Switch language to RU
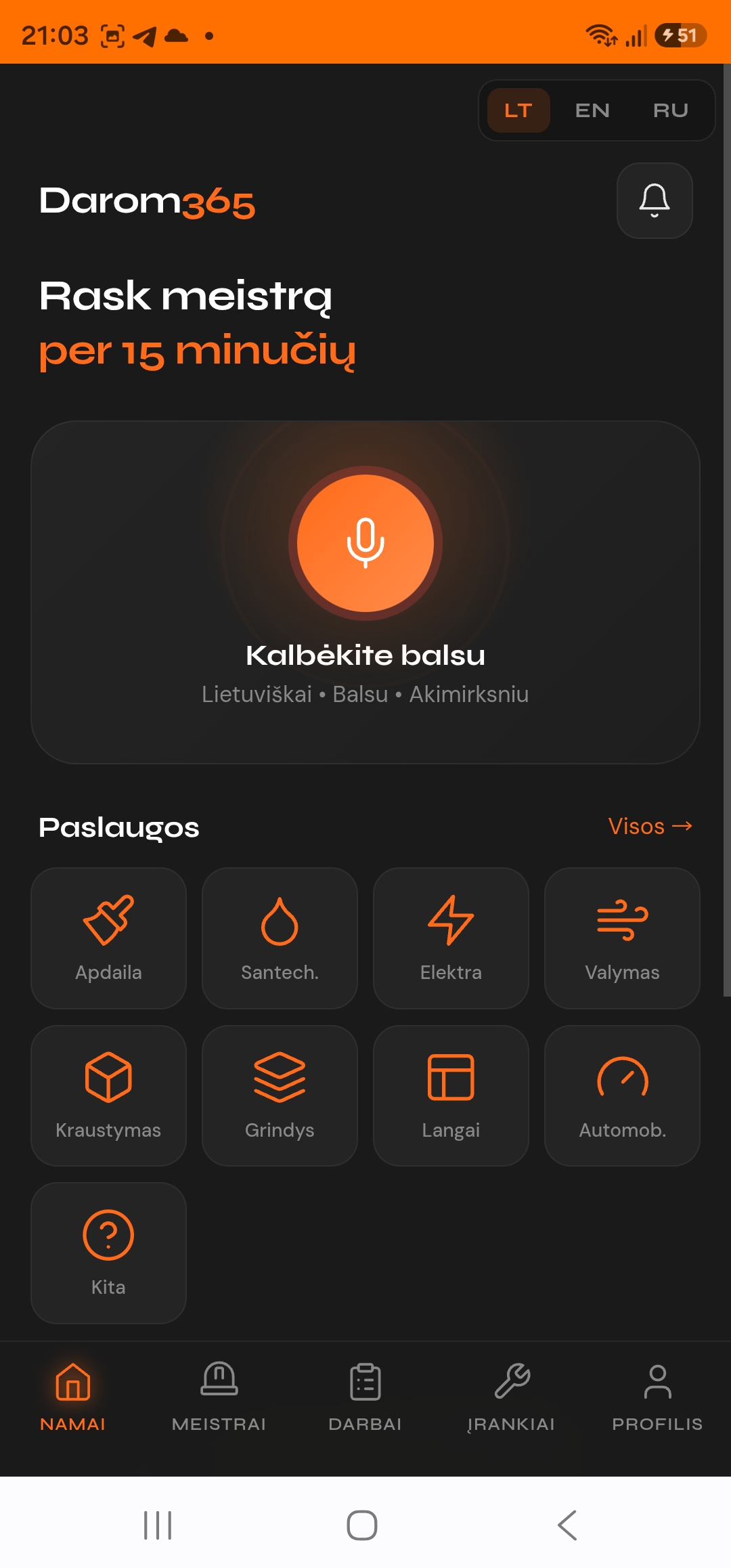 coord(670,110)
